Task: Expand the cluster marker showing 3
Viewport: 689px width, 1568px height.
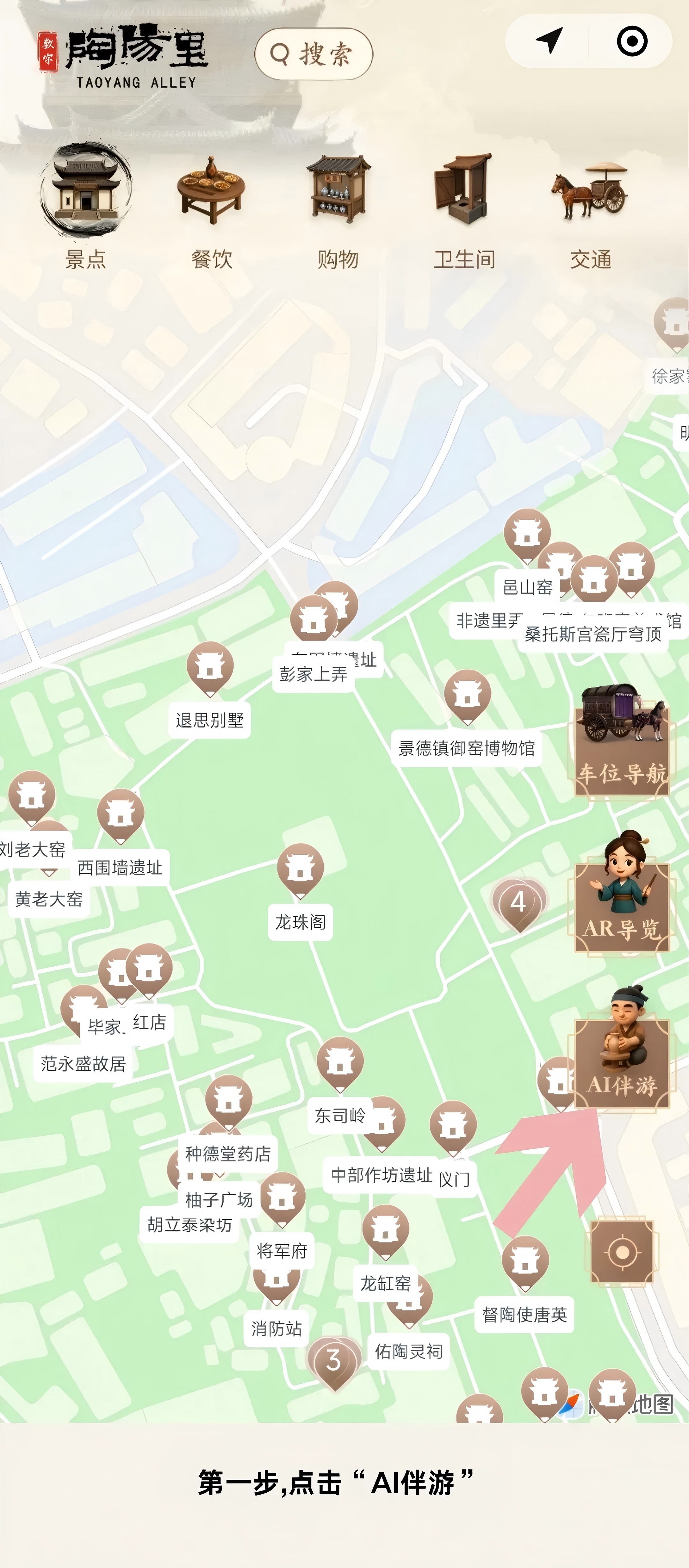Action: point(333,1362)
